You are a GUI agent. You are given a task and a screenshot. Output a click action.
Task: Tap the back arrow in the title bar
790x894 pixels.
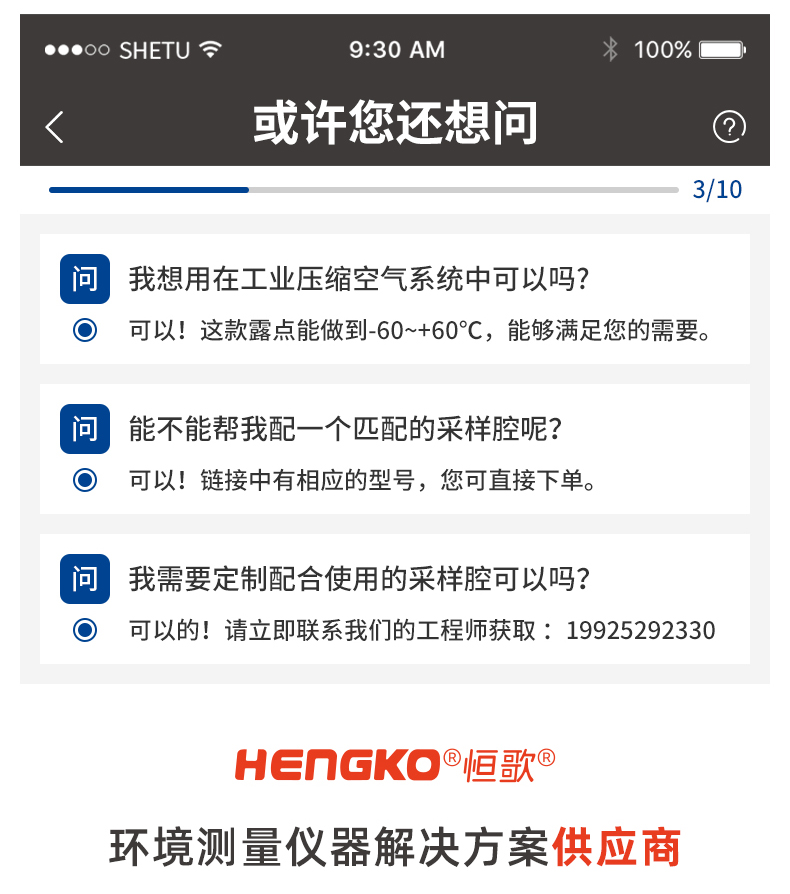tap(53, 128)
